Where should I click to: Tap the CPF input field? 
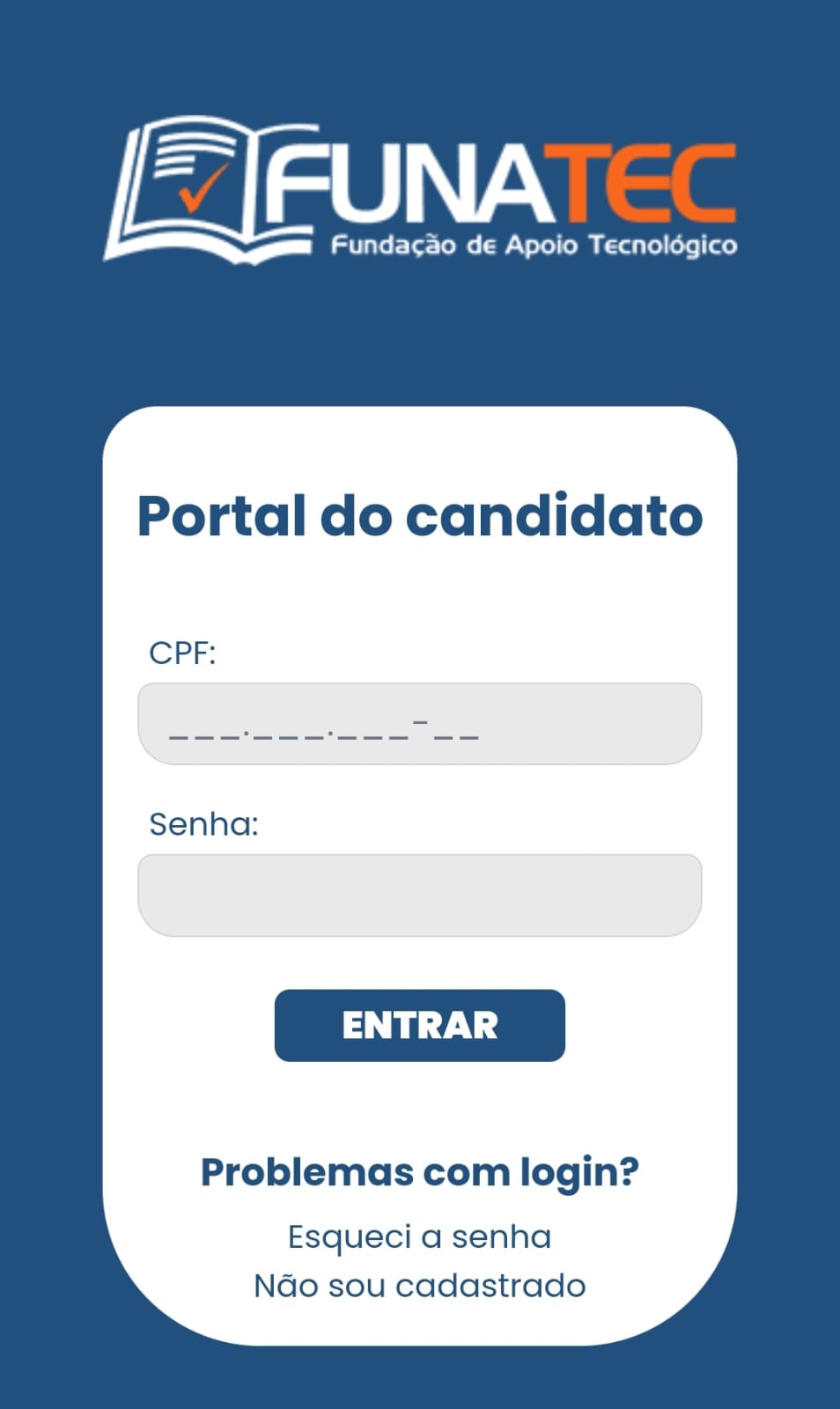[420, 724]
